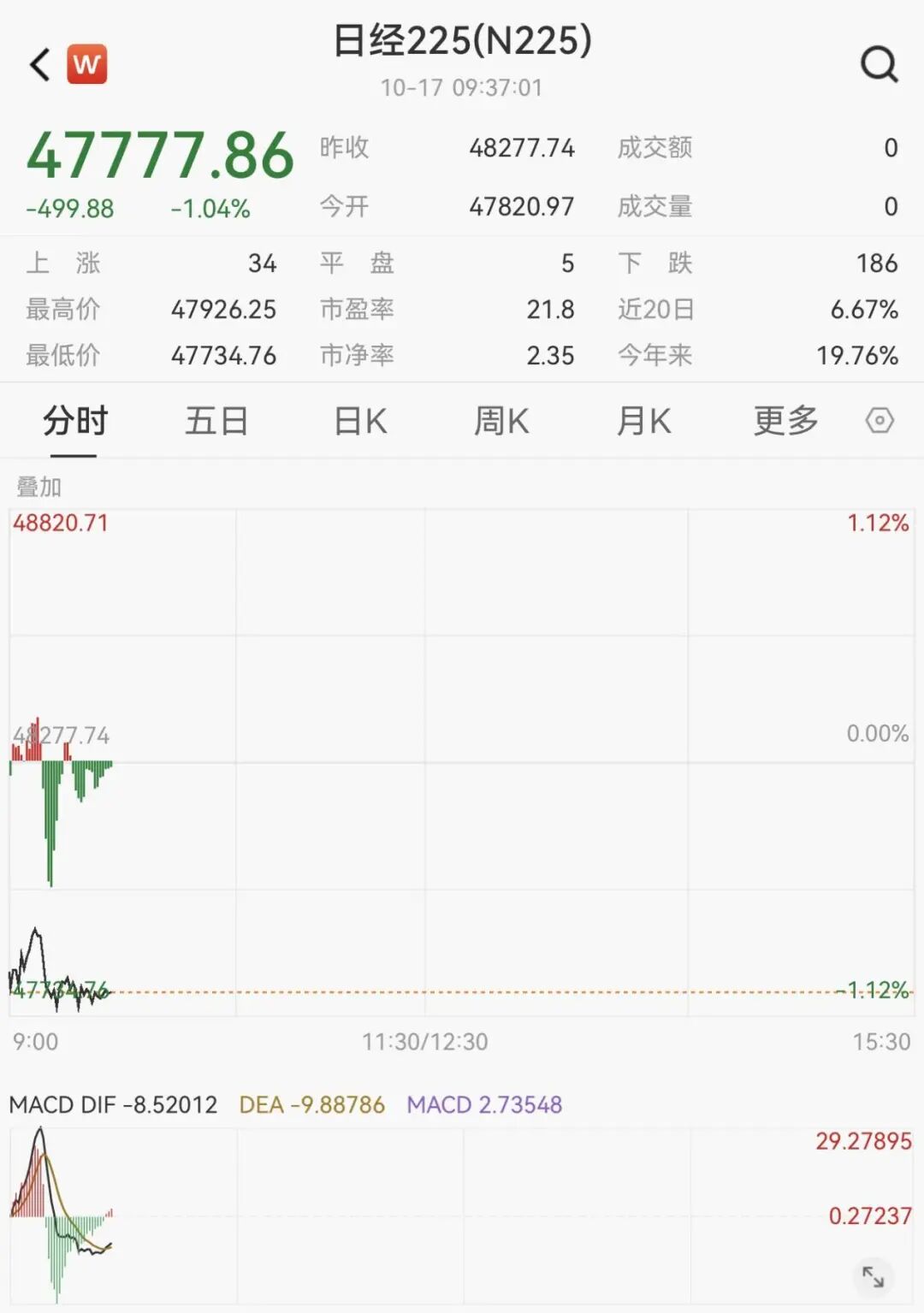The height and width of the screenshot is (1313, 924).
Task: Tap 叠加 to overlay another index
Action: coord(39,487)
